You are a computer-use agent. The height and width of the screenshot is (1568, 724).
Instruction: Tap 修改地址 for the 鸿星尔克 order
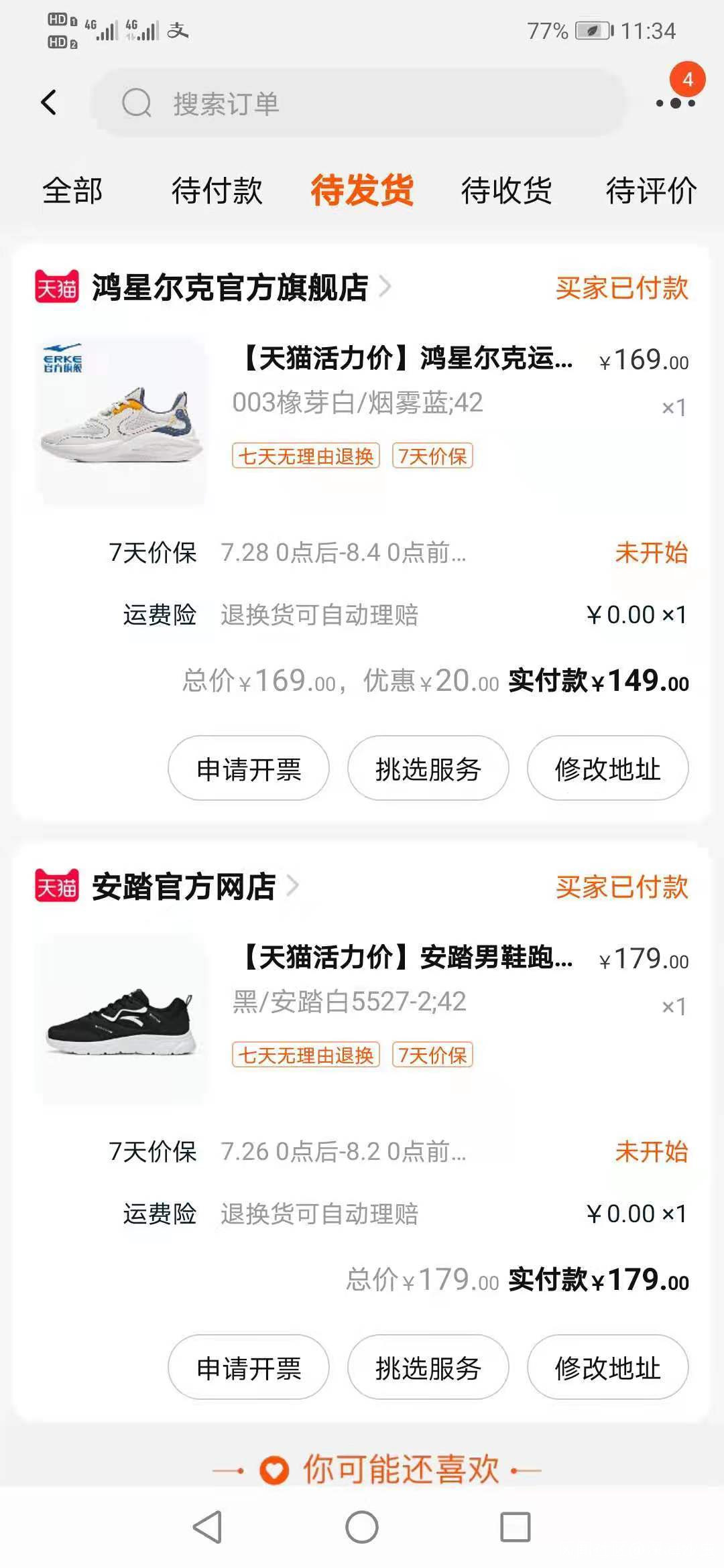coord(607,769)
